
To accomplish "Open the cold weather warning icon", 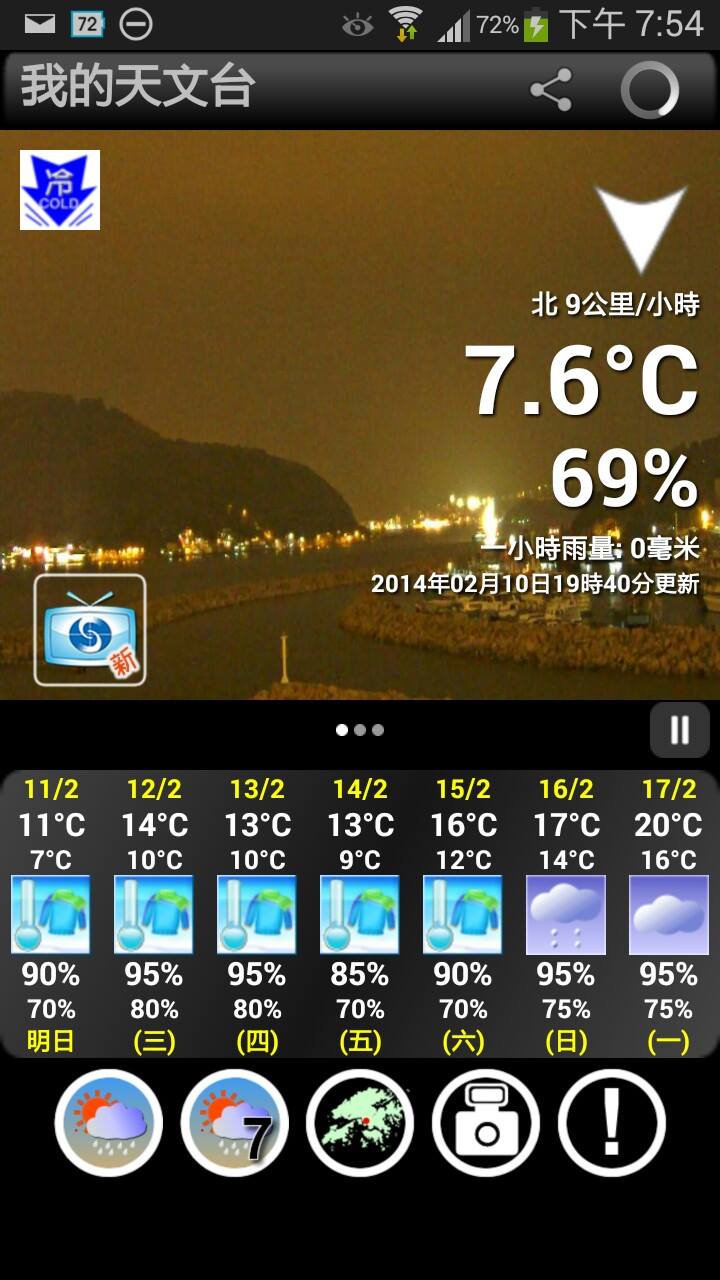I will (60, 190).
